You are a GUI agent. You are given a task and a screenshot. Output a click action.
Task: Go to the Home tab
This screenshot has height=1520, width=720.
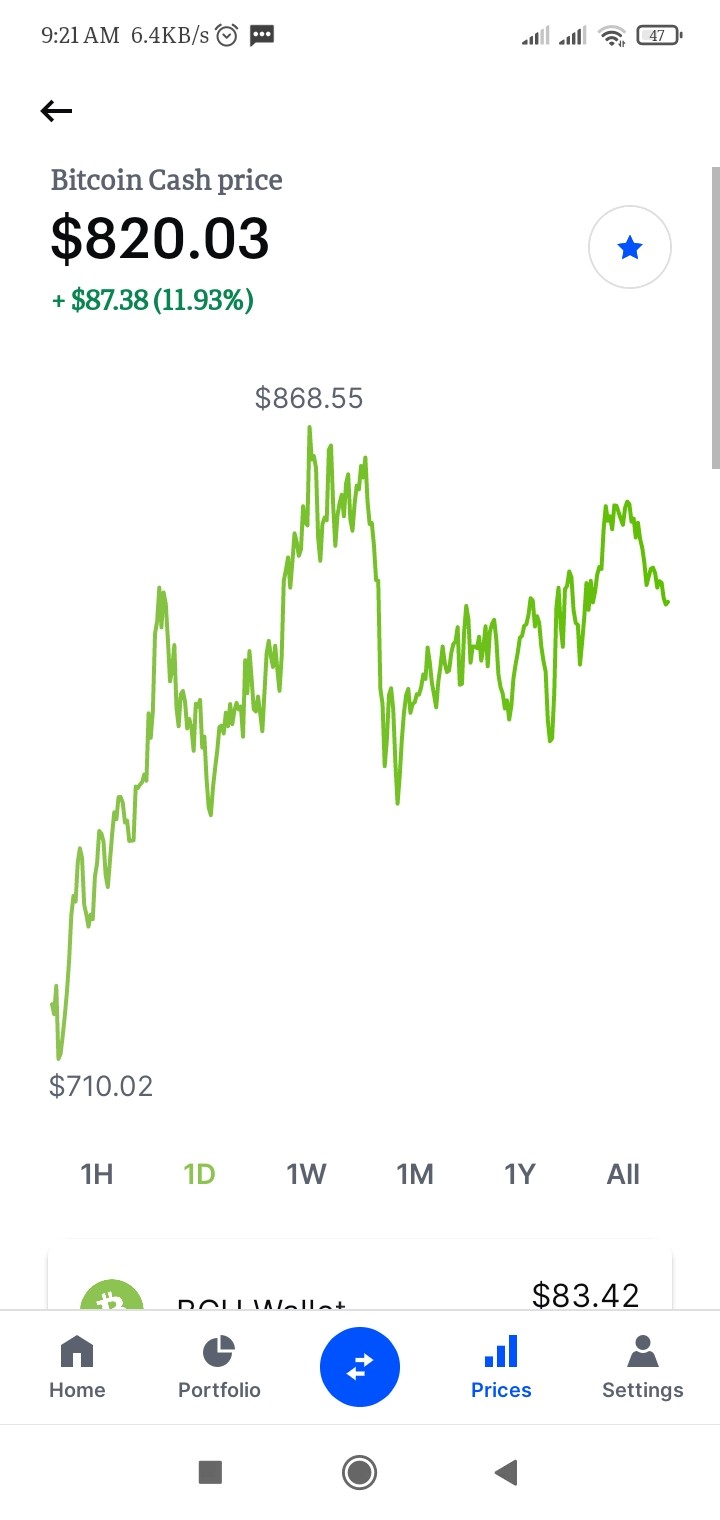click(x=77, y=1367)
